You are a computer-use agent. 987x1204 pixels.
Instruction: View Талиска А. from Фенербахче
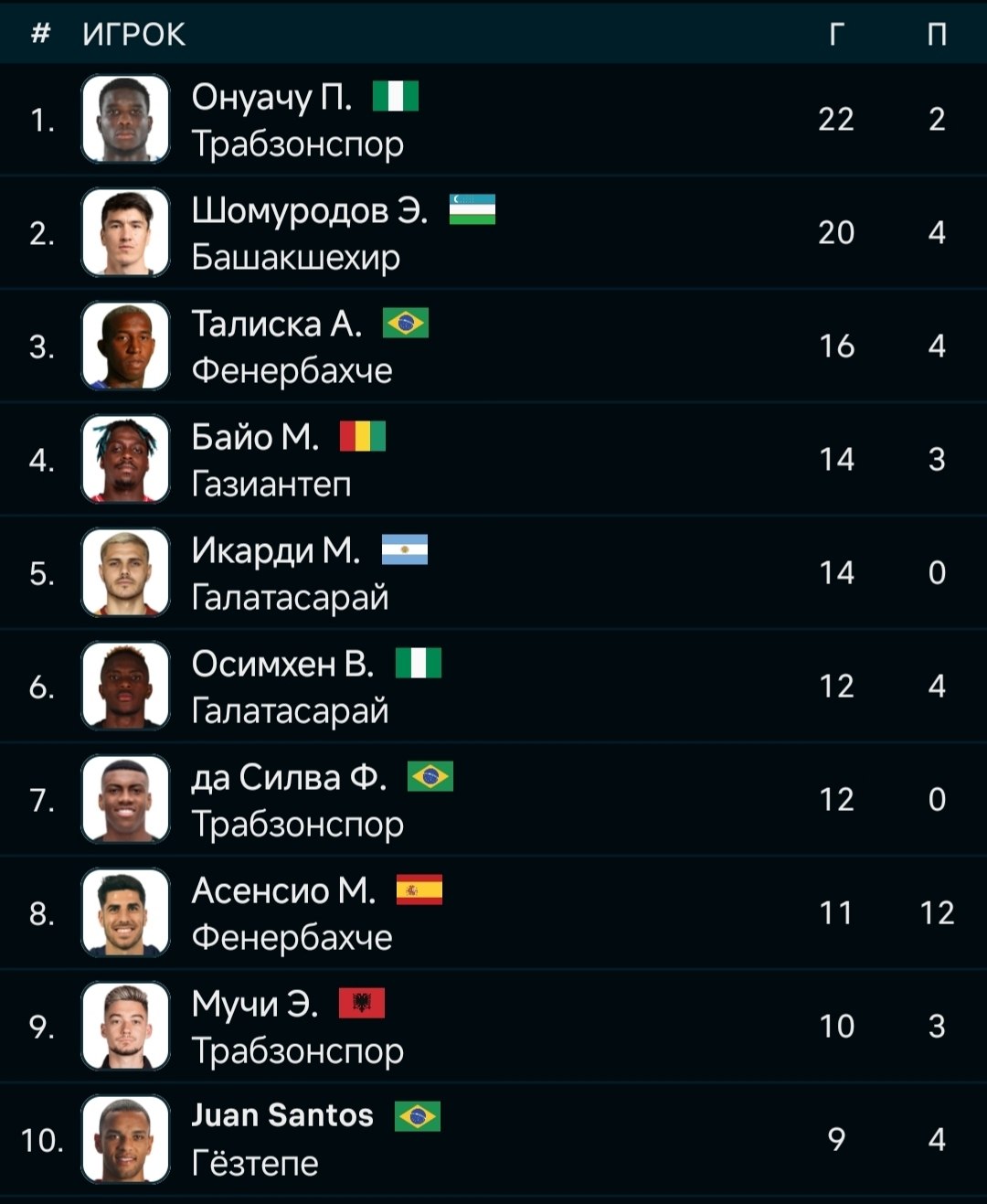(276, 324)
